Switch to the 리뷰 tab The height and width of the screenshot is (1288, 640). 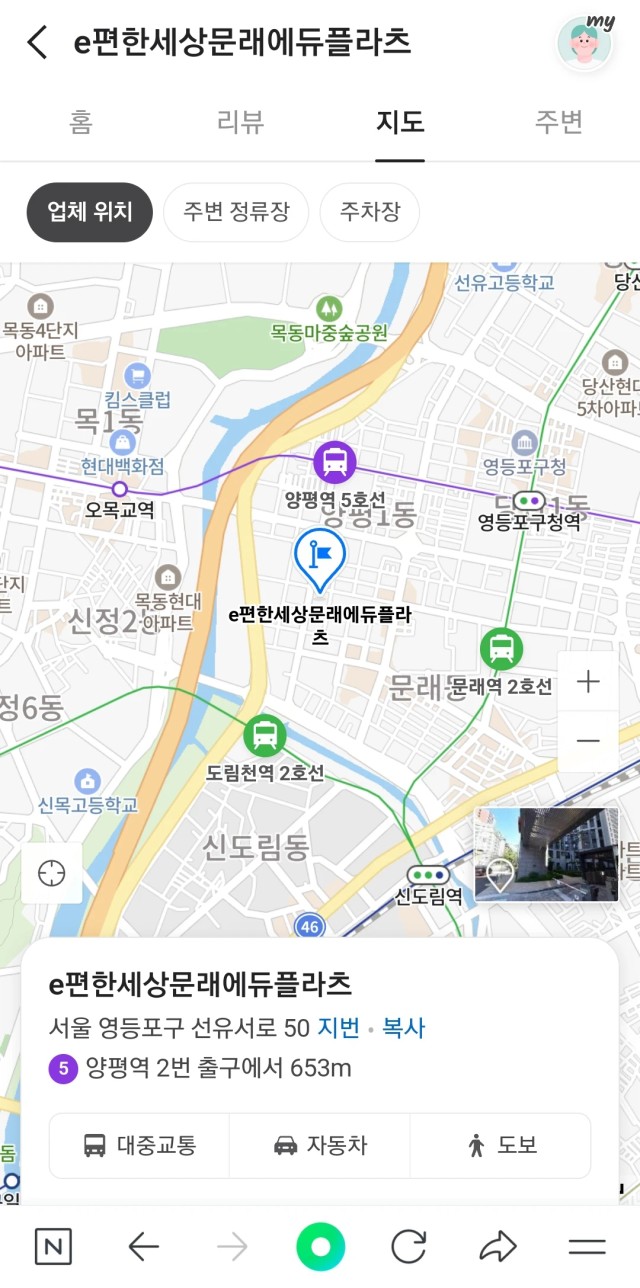(240, 123)
